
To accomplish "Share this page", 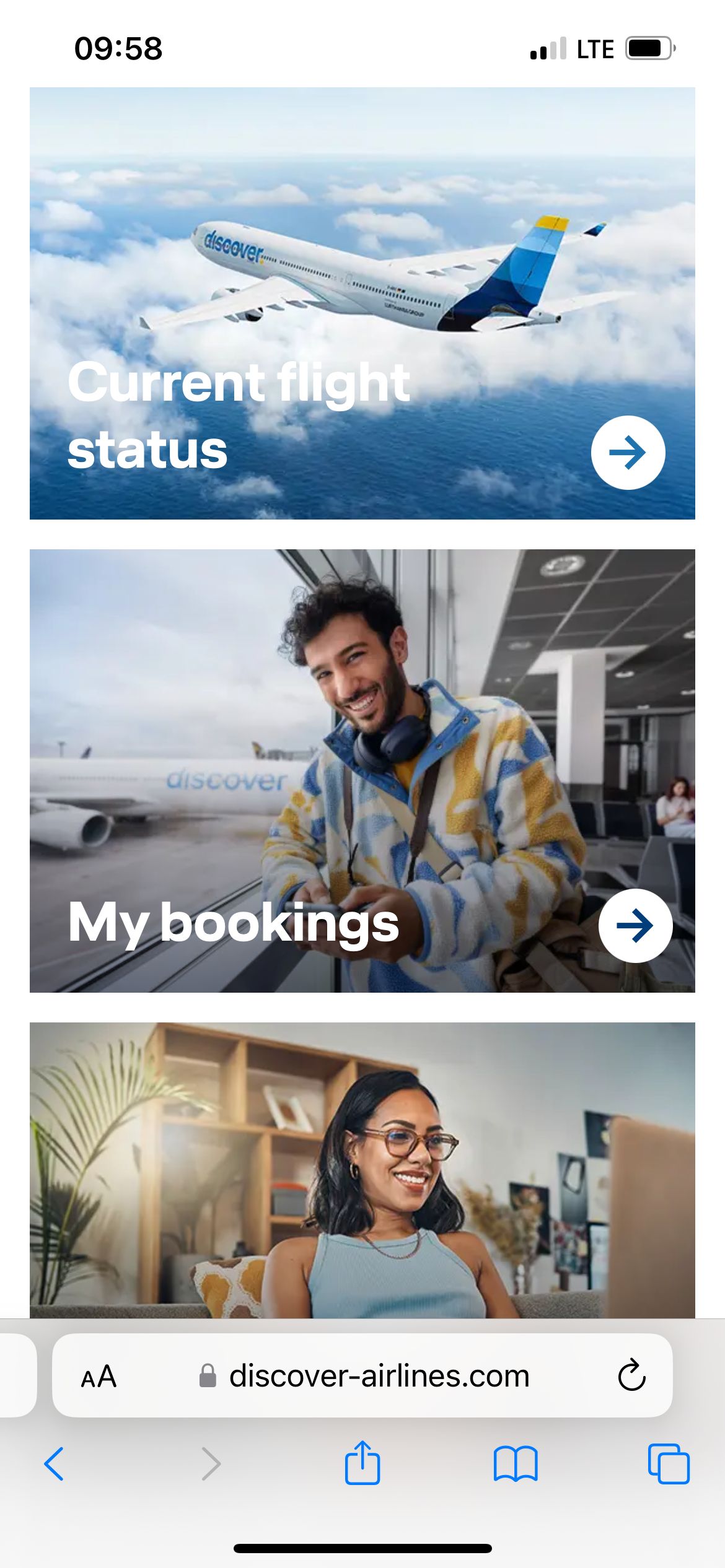I will (362, 1463).
